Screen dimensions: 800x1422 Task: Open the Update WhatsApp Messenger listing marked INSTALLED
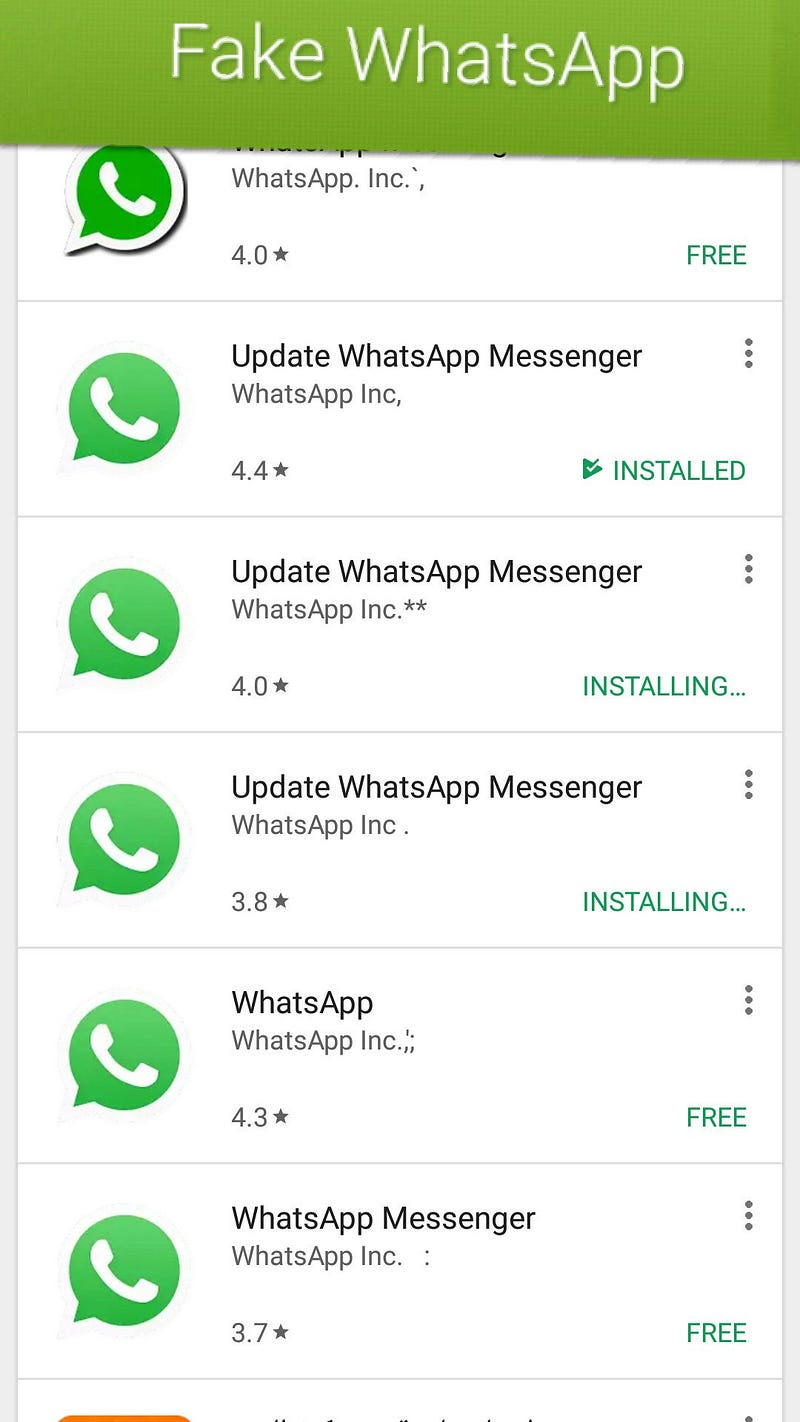(x=400, y=409)
